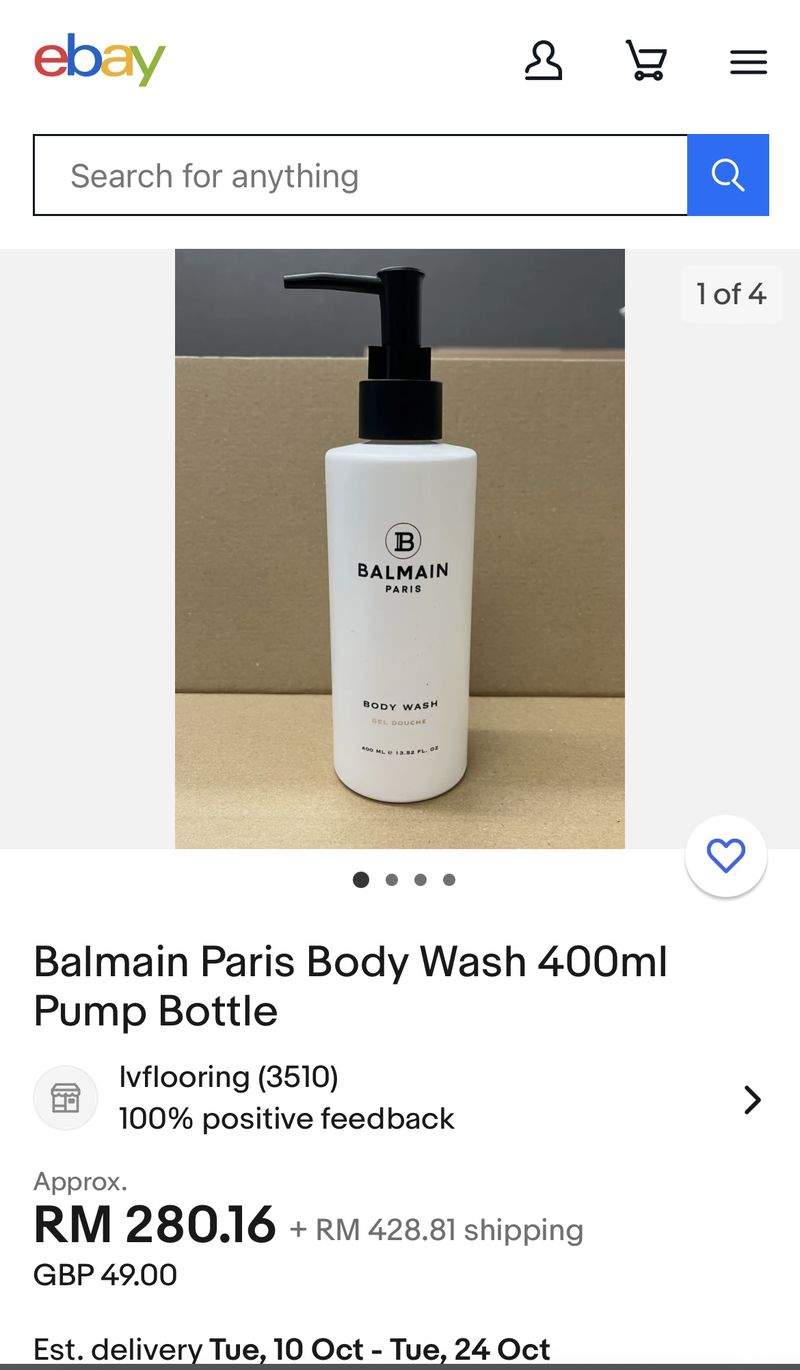Click the '1 of 4' image counter
The height and width of the screenshot is (1370, 800).
(731, 294)
